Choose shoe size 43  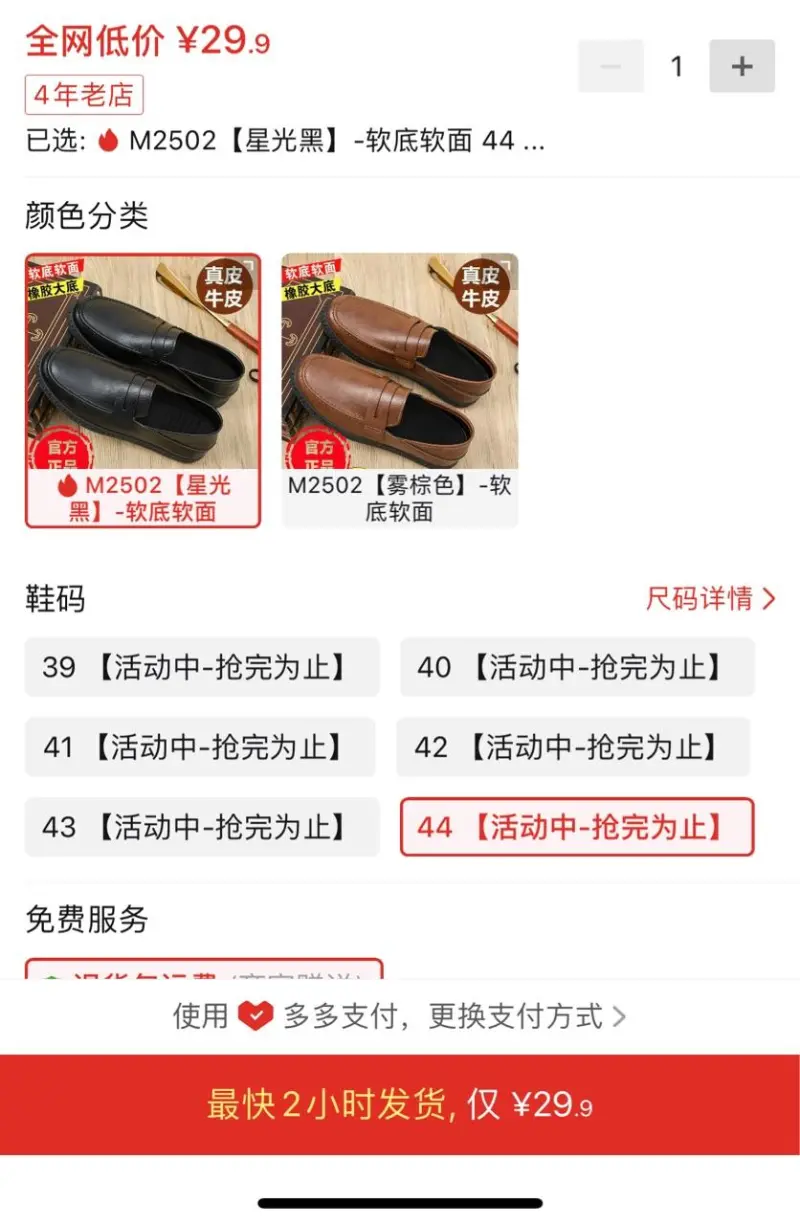pos(202,827)
